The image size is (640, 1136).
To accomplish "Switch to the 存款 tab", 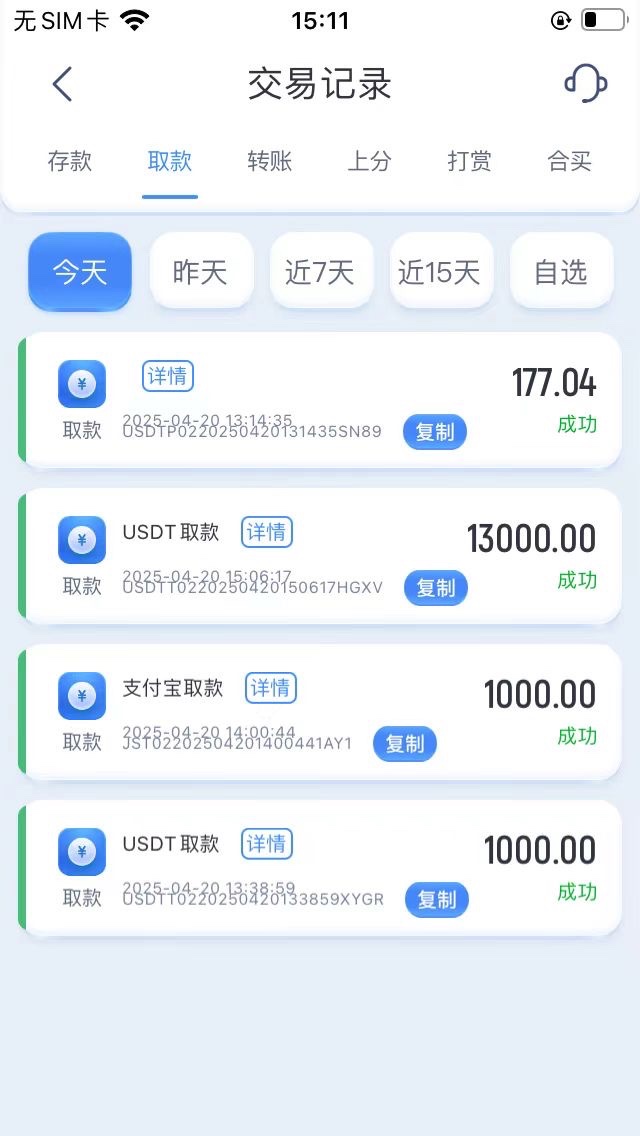I will pos(70,161).
